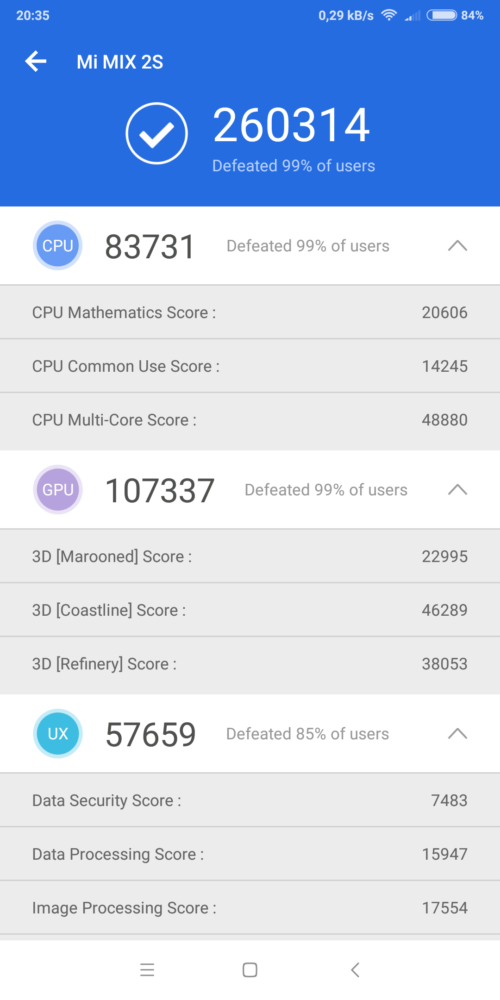The image size is (500, 1000).
Task: Go to the home screen
Action: [250, 970]
